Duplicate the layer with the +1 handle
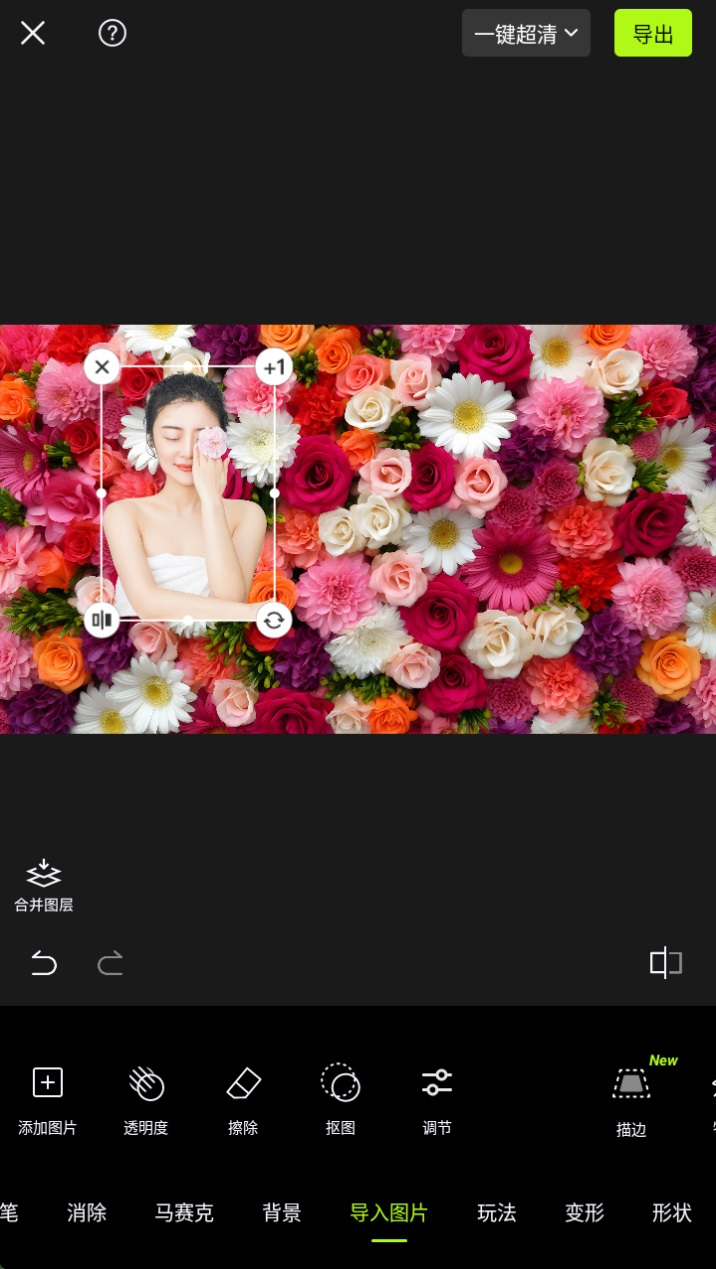Screen dimensions: 716x1269 tap(274, 367)
